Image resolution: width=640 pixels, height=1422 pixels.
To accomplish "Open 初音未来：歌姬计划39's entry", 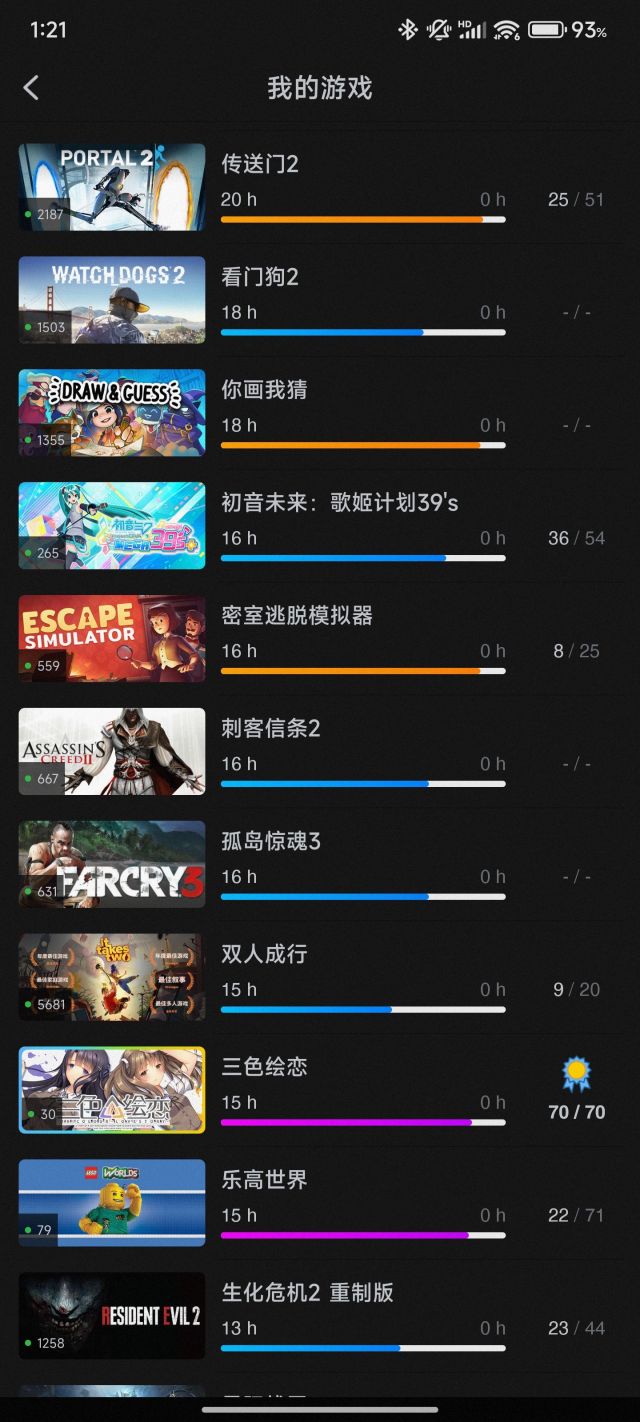I will tap(320, 526).
